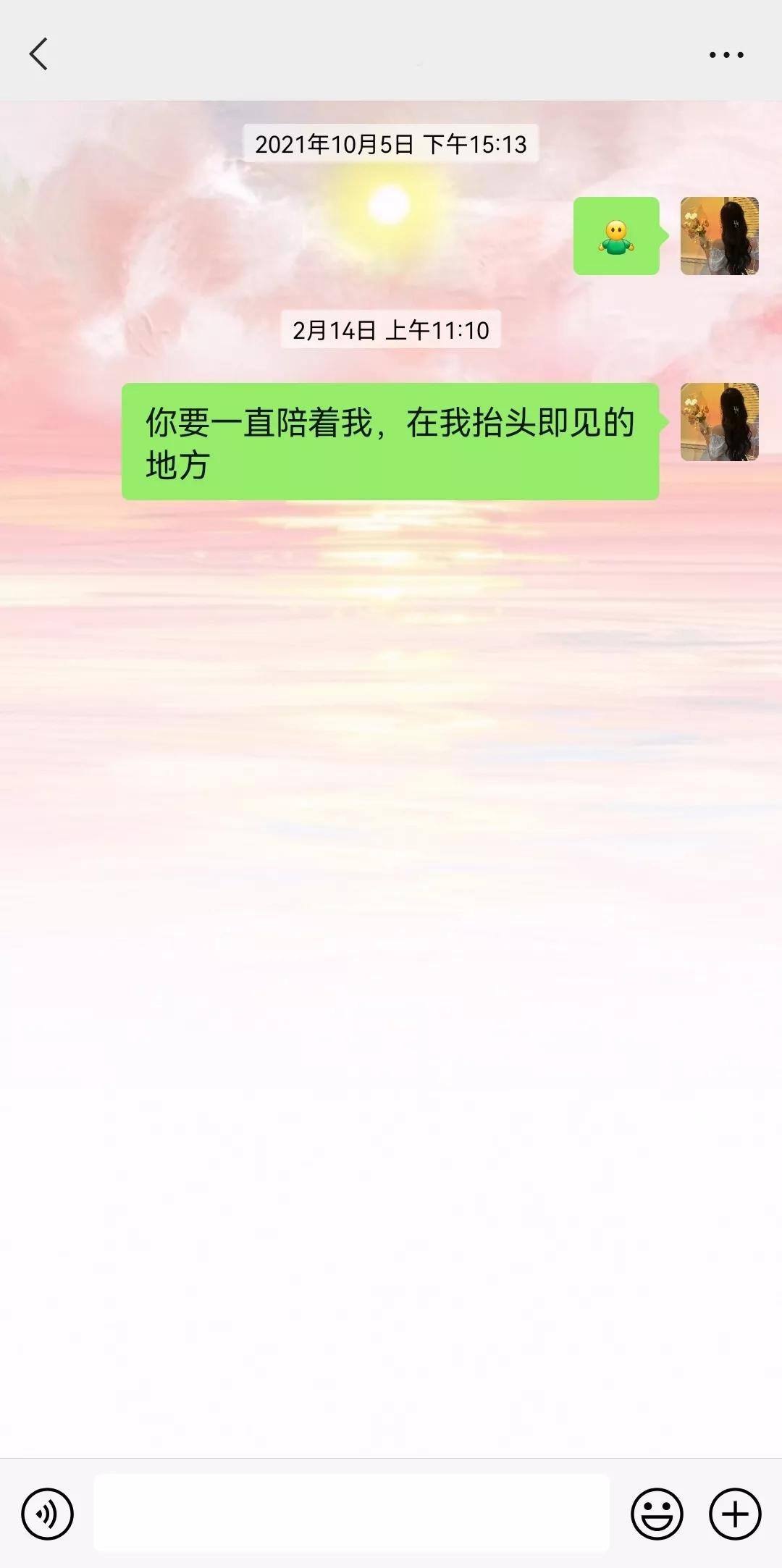Open the emoji sticker panel
This screenshot has height=1568, width=782.
coord(657,1514)
